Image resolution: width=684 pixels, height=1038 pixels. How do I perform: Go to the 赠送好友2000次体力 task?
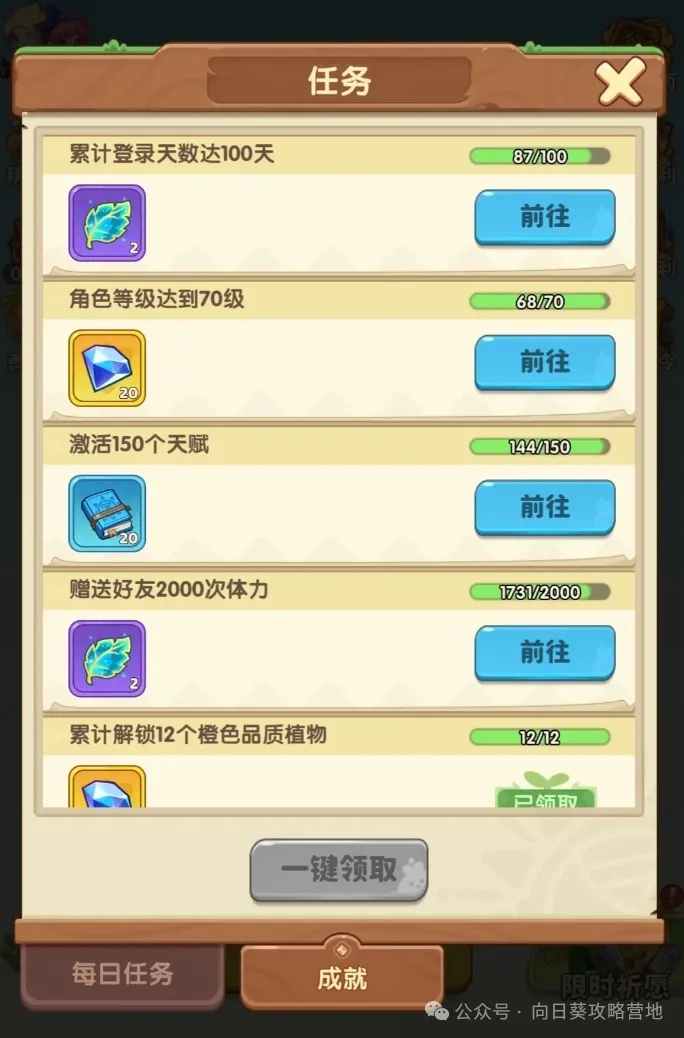tap(544, 652)
